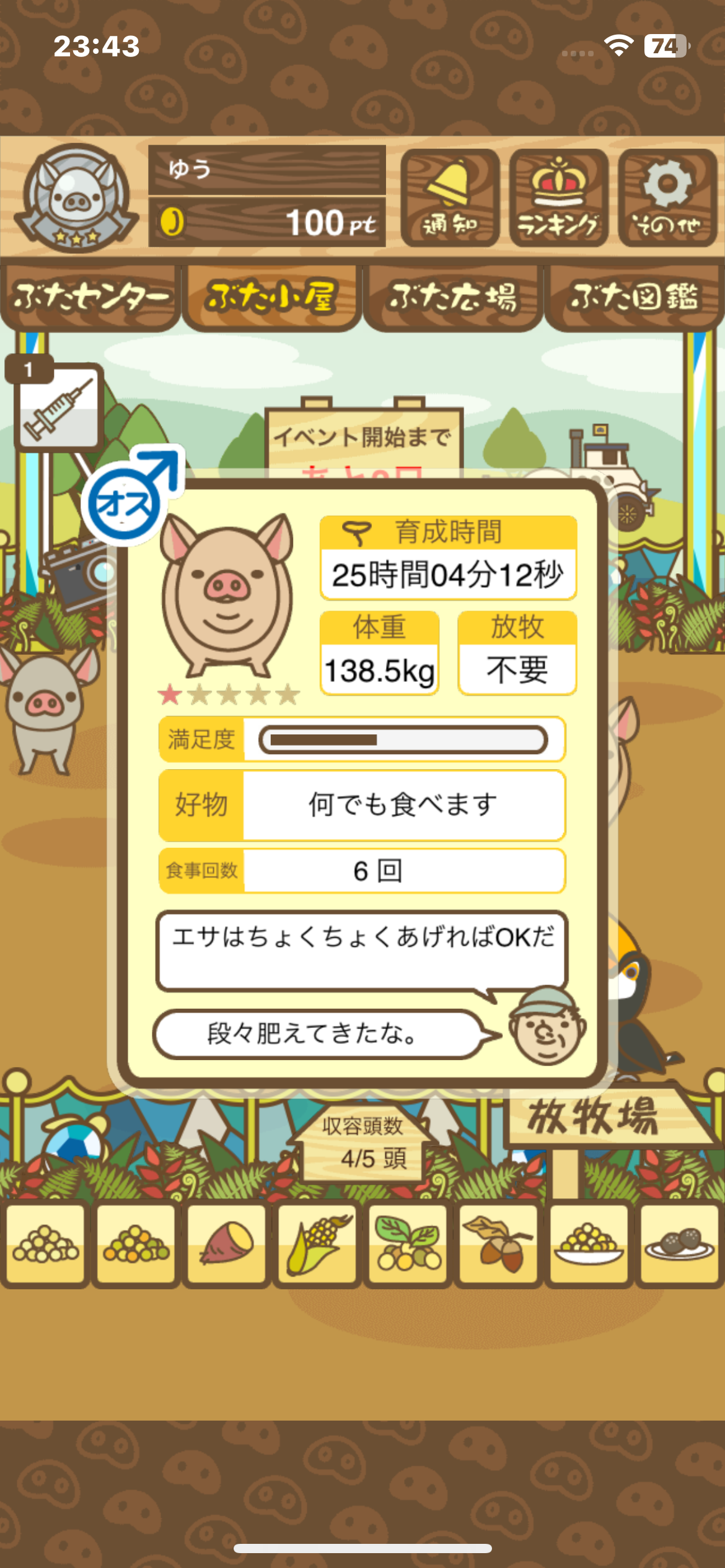This screenshot has width=725, height=1568.
Task: Switch to the ぶたセンター tab
Action: [x=90, y=297]
